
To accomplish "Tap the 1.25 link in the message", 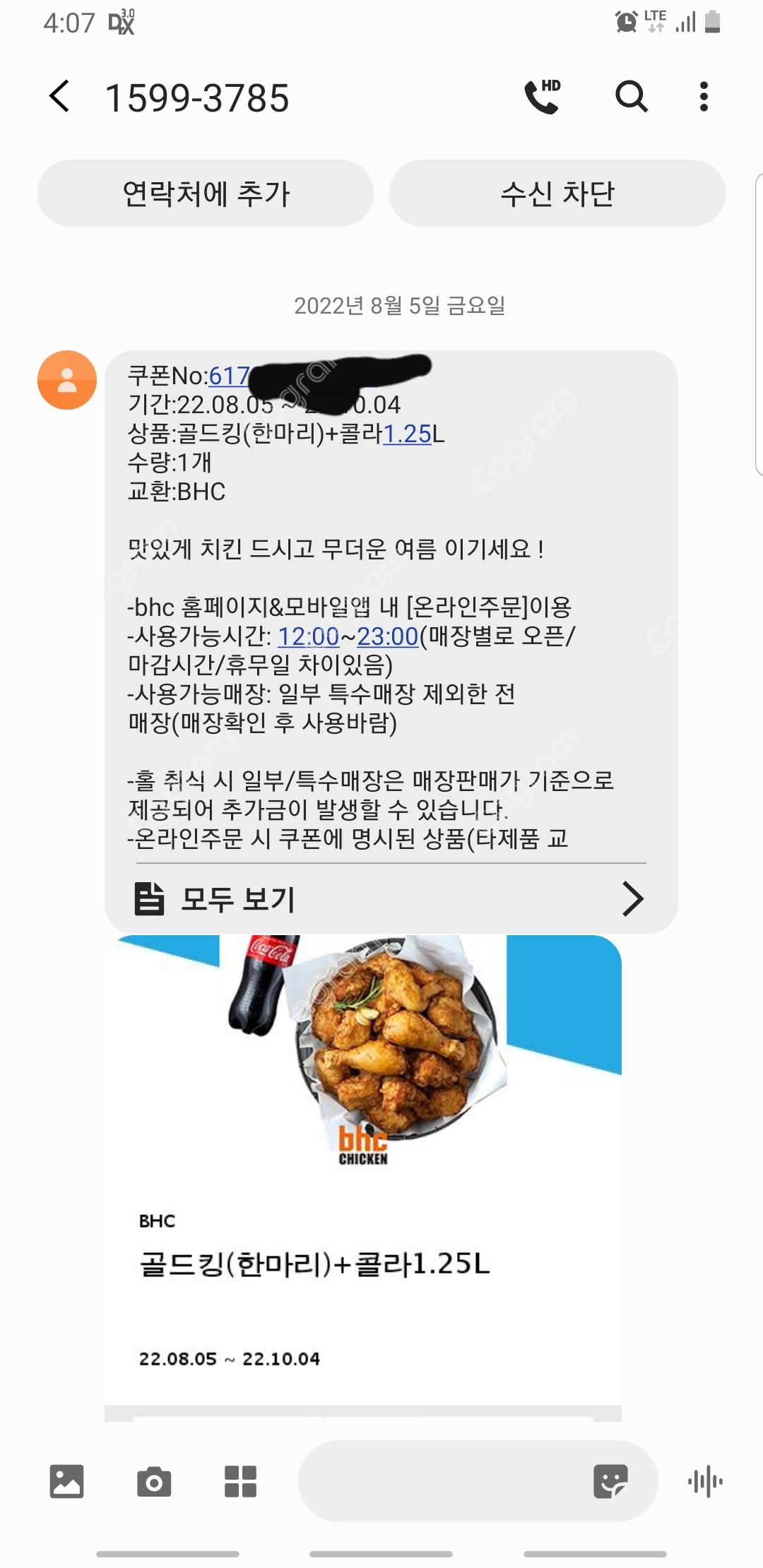I will (407, 434).
